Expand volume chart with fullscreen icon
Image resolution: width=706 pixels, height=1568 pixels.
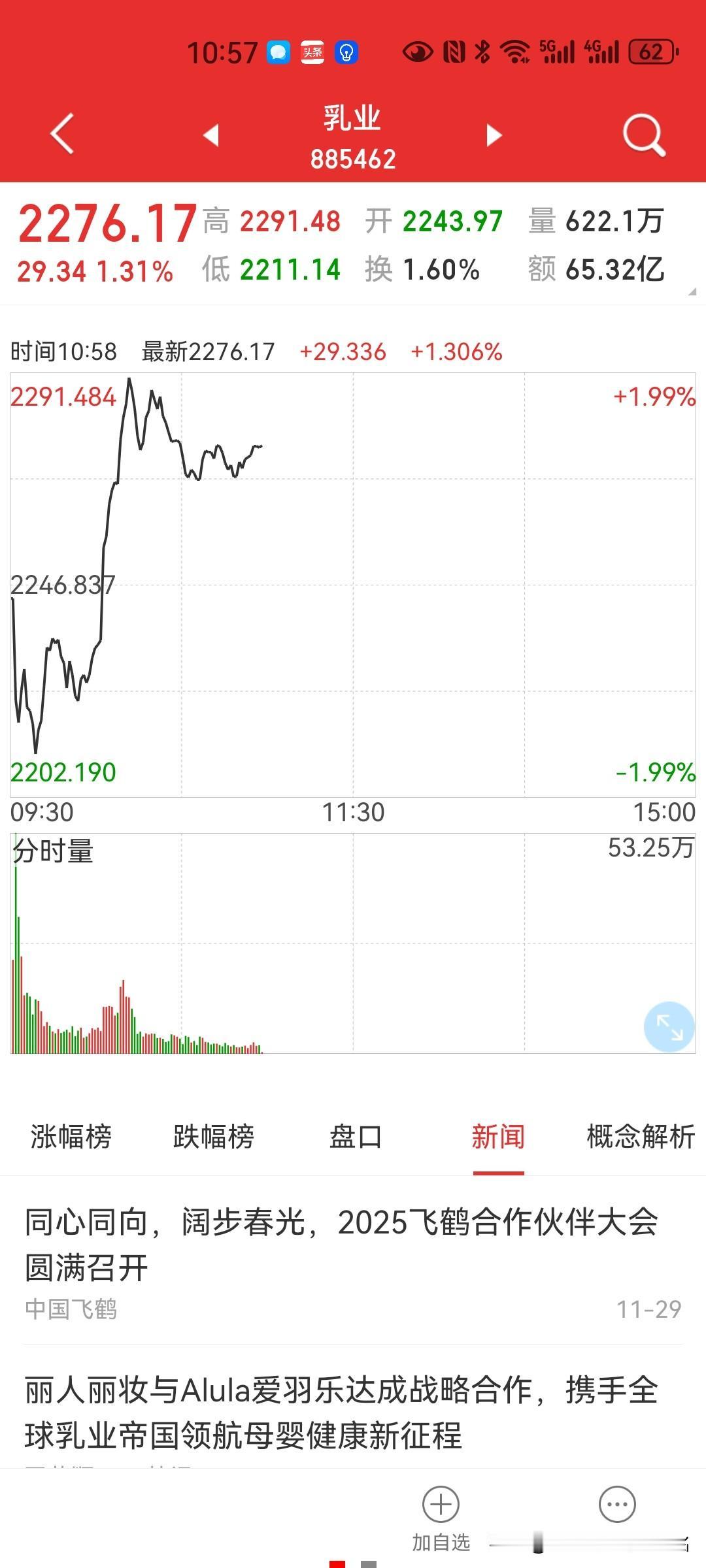coord(667,1028)
